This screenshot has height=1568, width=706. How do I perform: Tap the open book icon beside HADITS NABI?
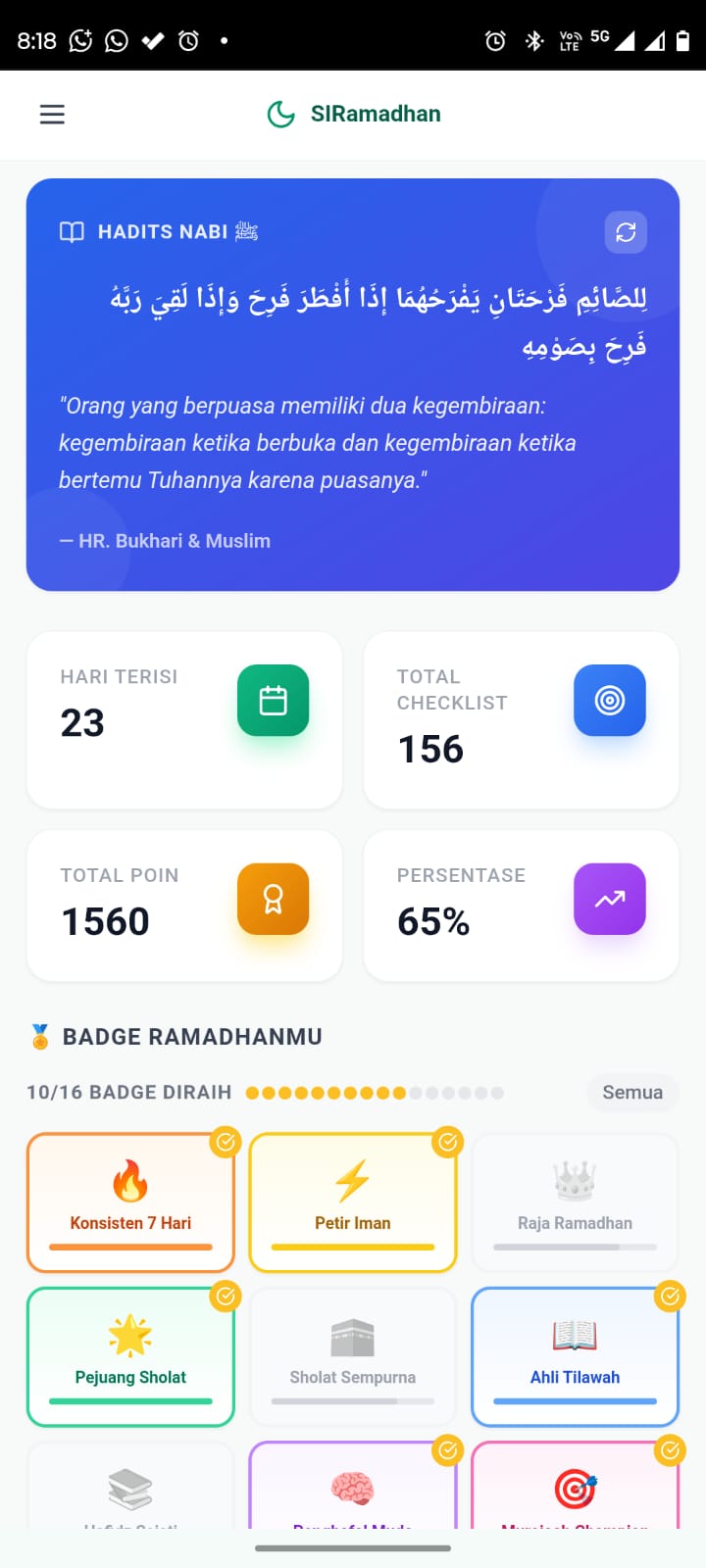tap(71, 231)
